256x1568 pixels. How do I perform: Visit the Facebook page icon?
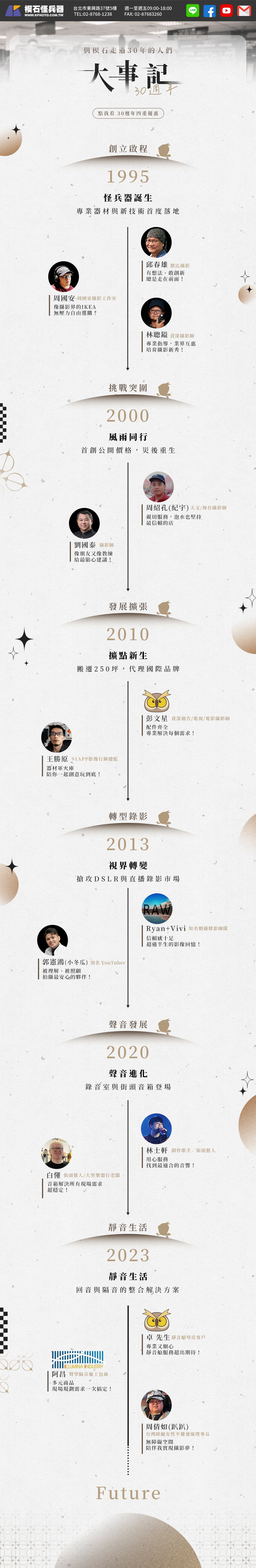(209, 10)
